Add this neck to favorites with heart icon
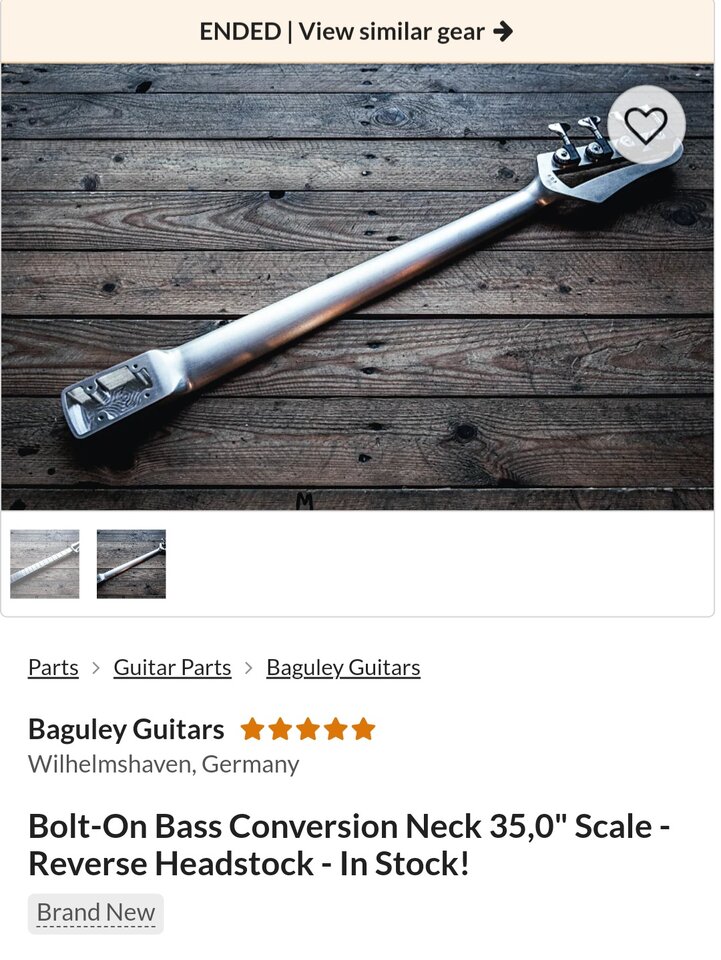This screenshot has width=721, height=960. point(646,125)
